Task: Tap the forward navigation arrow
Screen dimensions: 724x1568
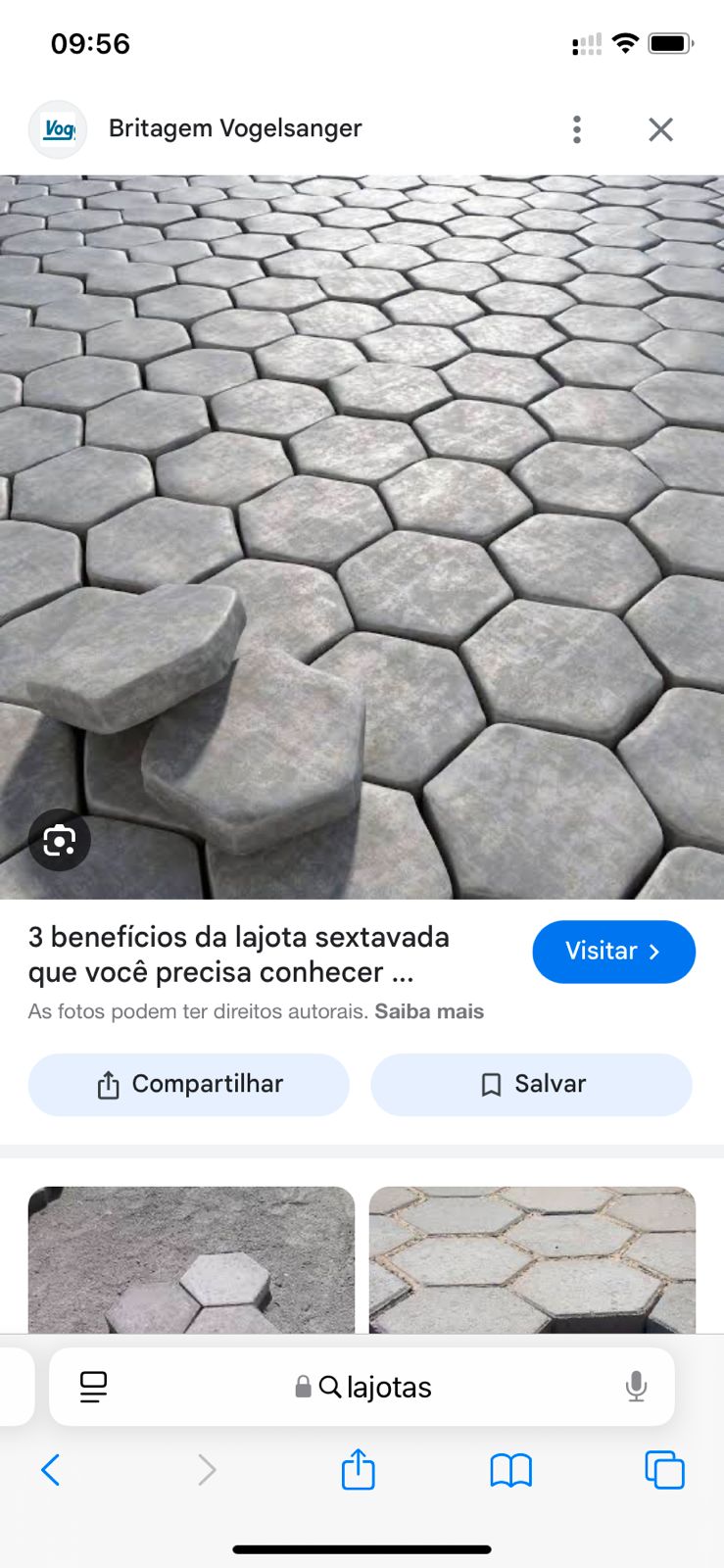Action: [206, 1470]
